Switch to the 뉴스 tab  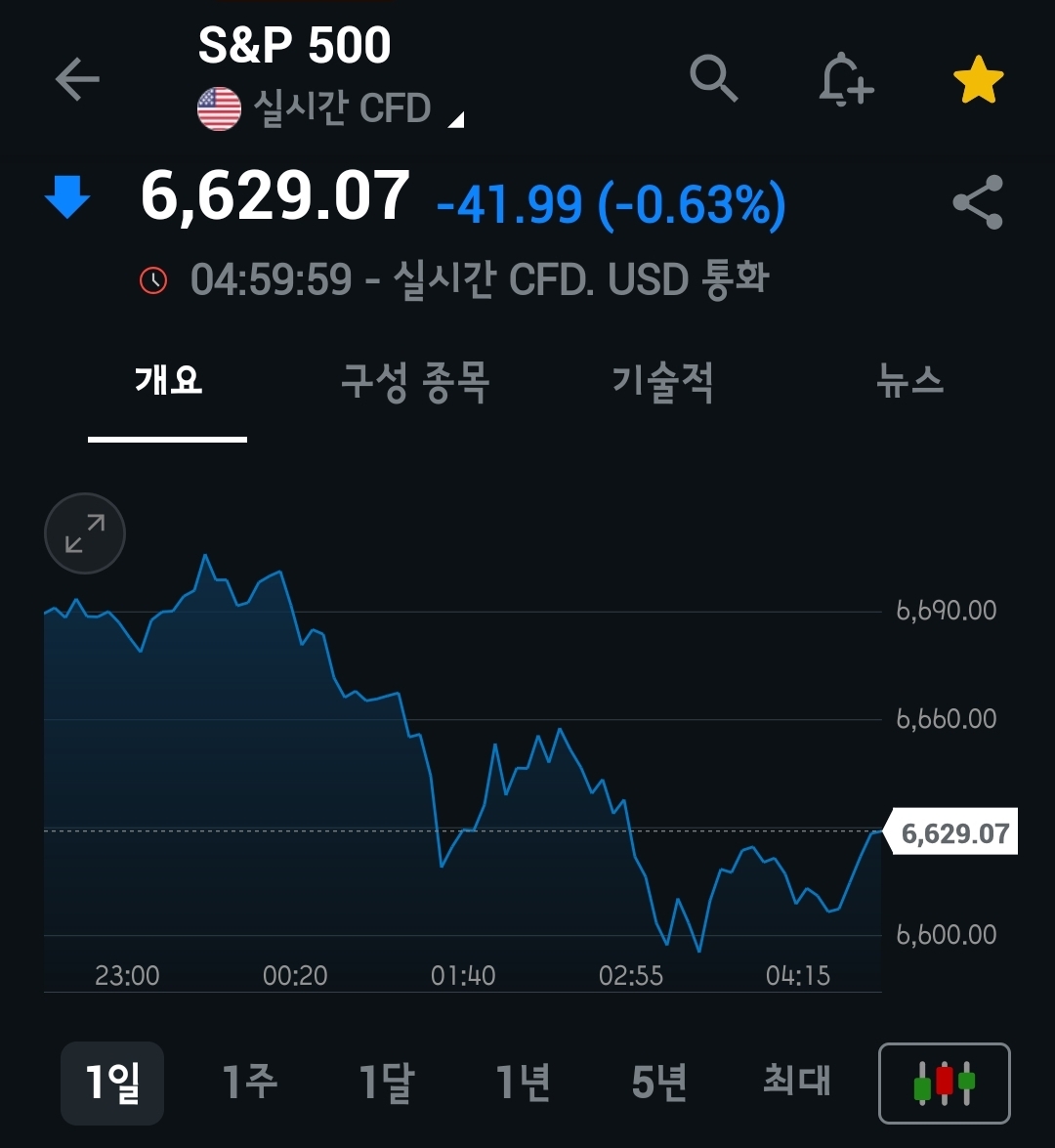point(910,380)
